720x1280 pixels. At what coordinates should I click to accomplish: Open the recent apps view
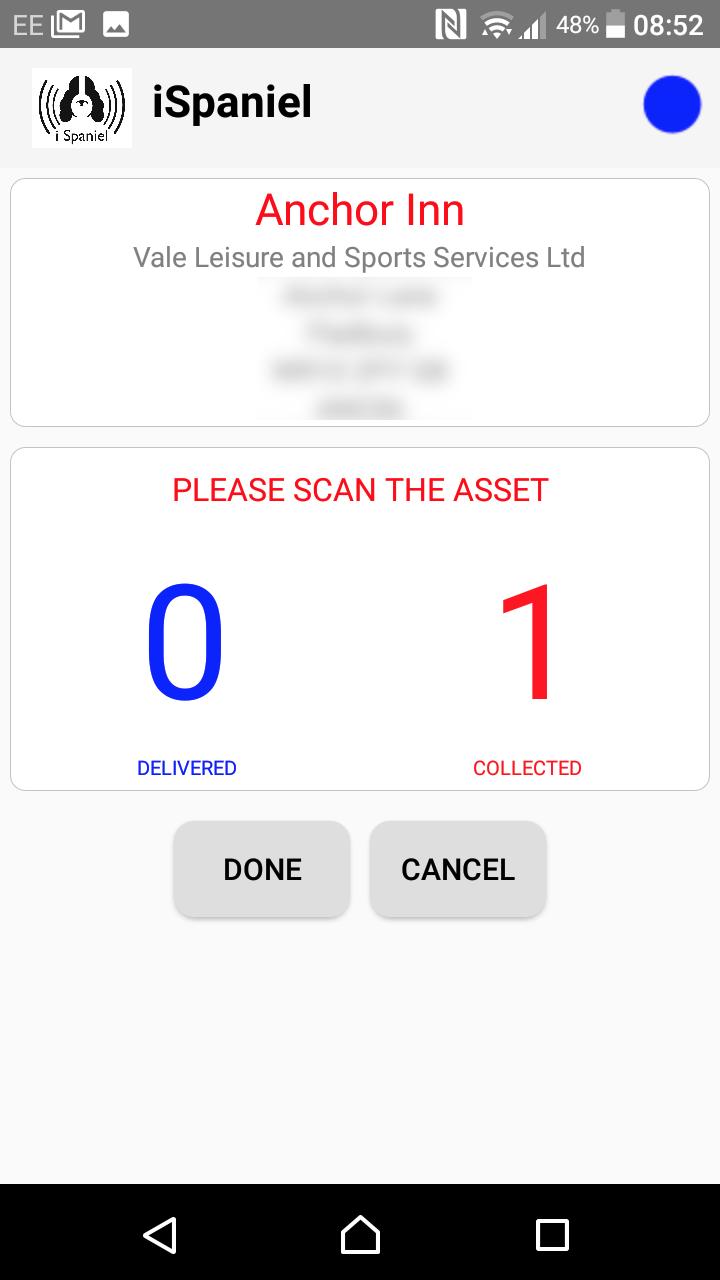tap(552, 1235)
